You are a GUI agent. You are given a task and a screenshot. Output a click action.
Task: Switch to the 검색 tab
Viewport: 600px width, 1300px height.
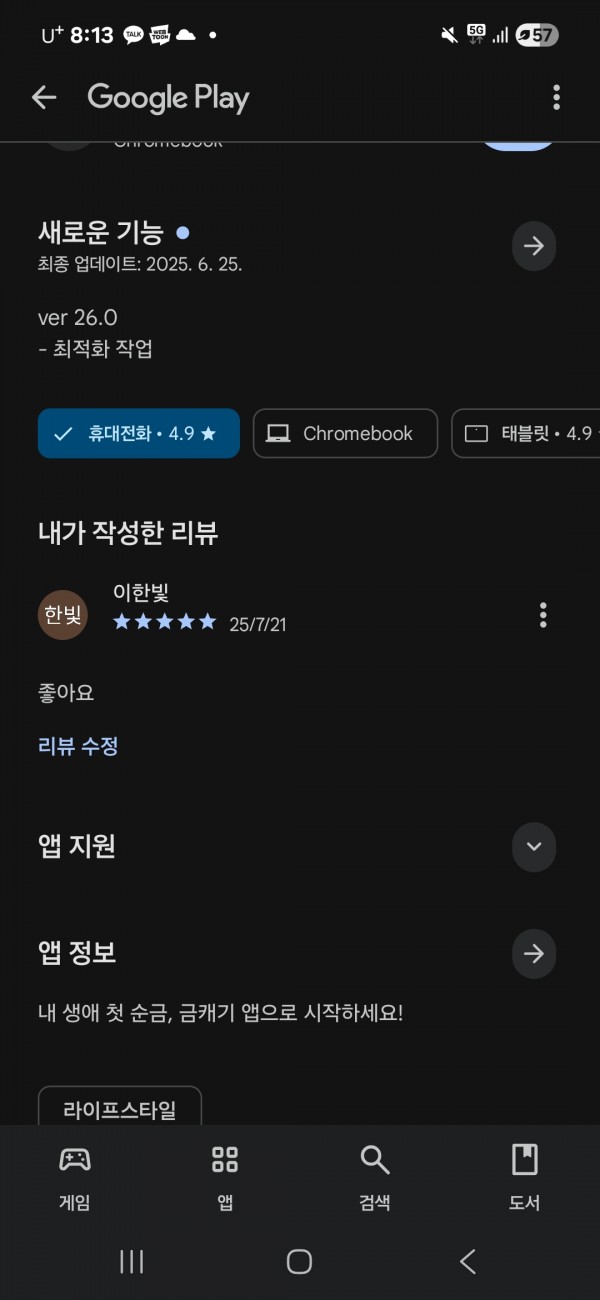coord(375,1177)
